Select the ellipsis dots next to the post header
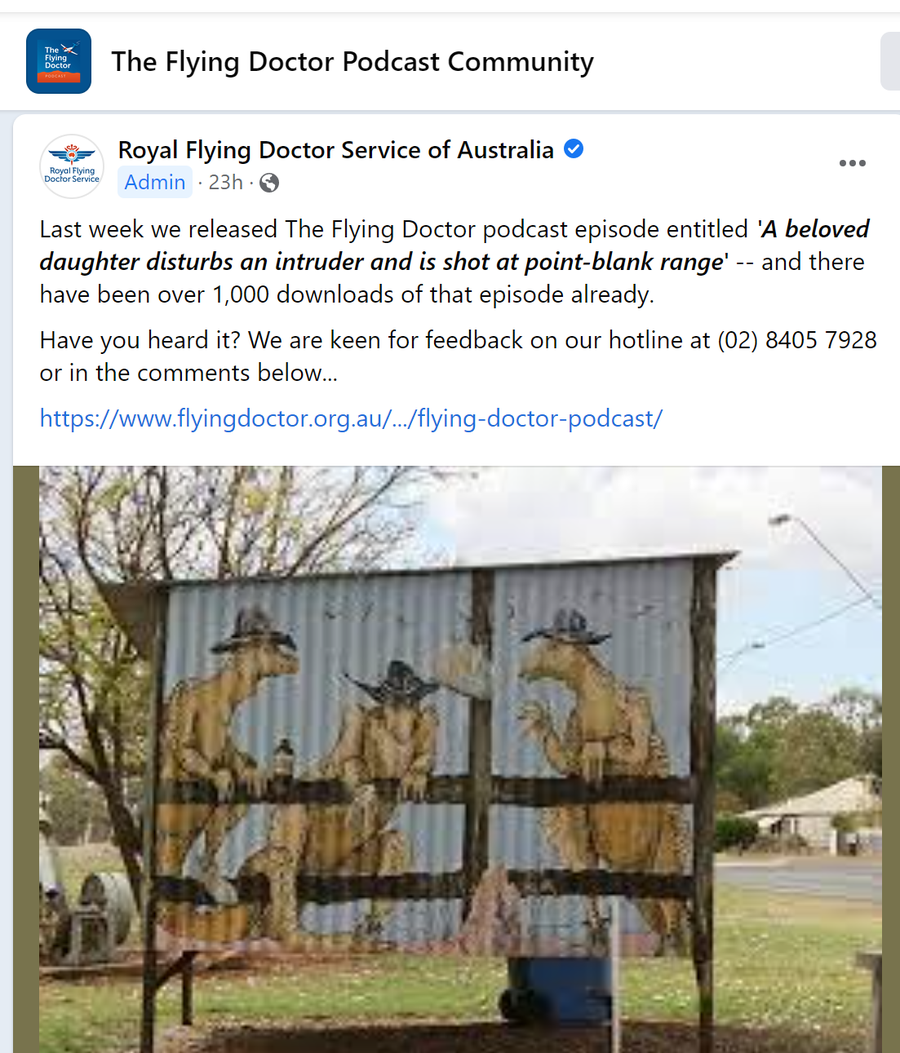The width and height of the screenshot is (900, 1053). [852, 163]
